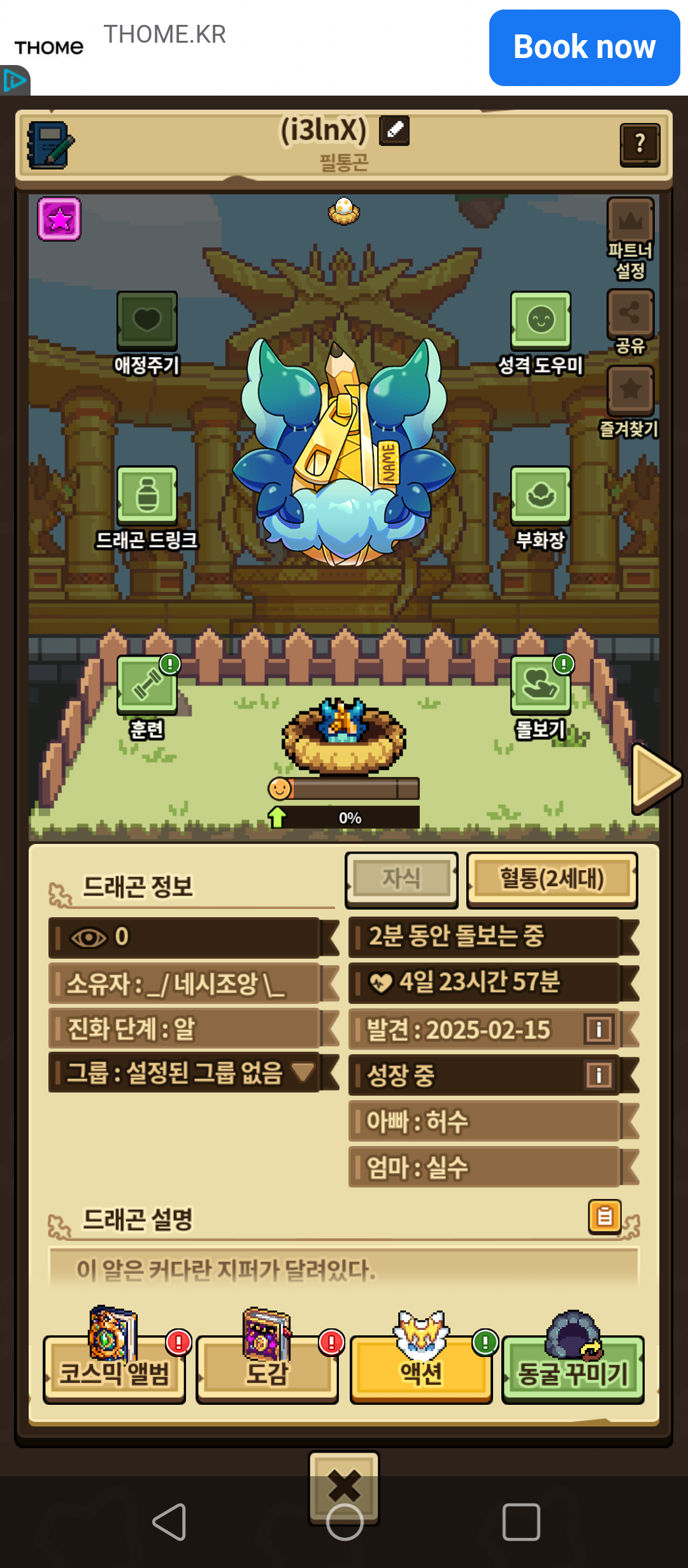
Task: Add dragon to 즐겨찾기 favorites
Action: point(630,400)
